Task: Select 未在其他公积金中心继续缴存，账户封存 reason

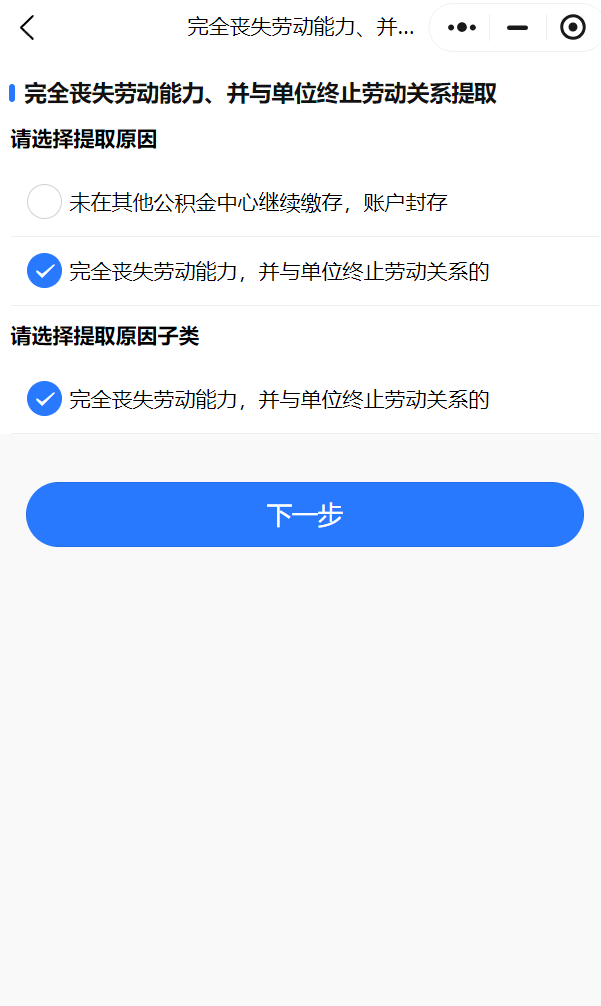Action: (305, 202)
